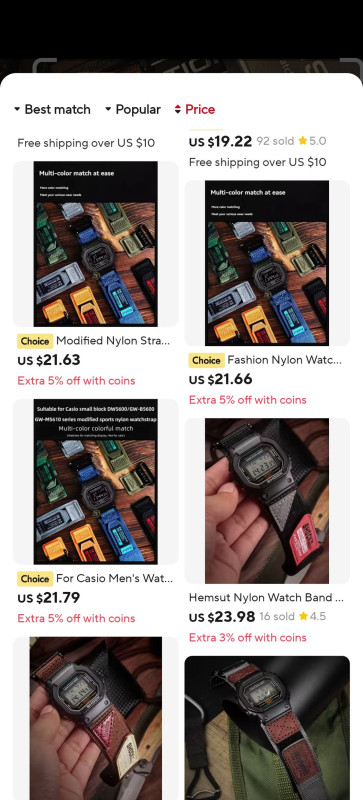
Task: Open Fashion Nylon Watch product at $21.66
Action: pos(267,293)
